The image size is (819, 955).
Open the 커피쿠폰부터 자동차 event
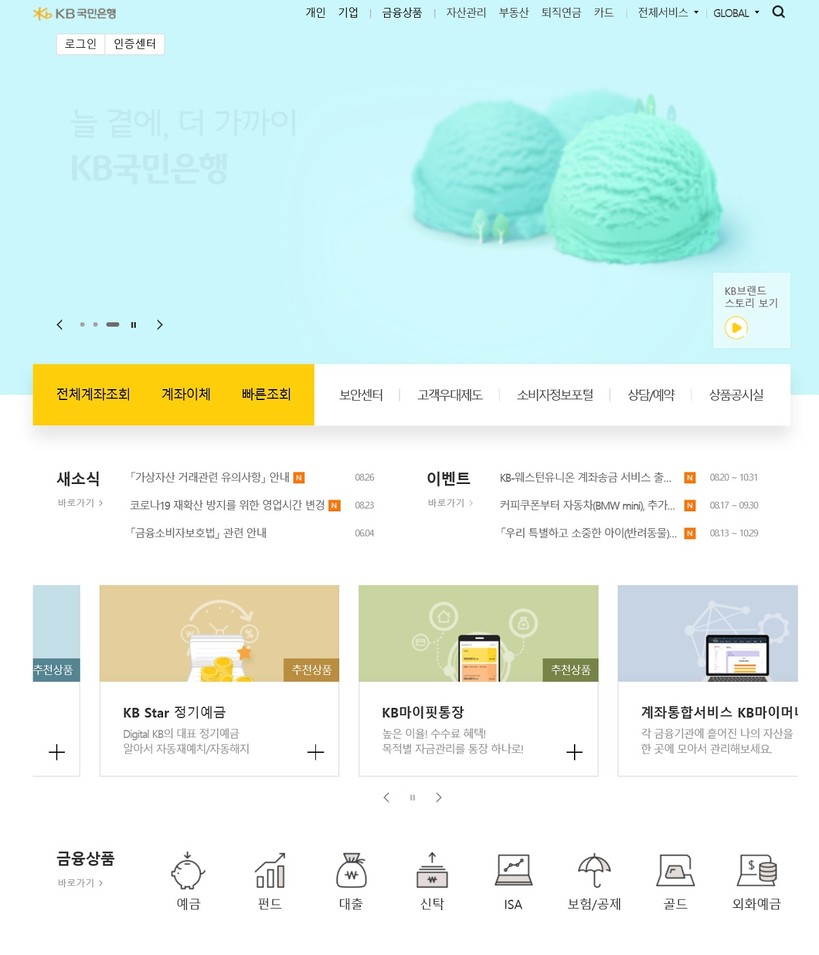pyautogui.click(x=587, y=505)
